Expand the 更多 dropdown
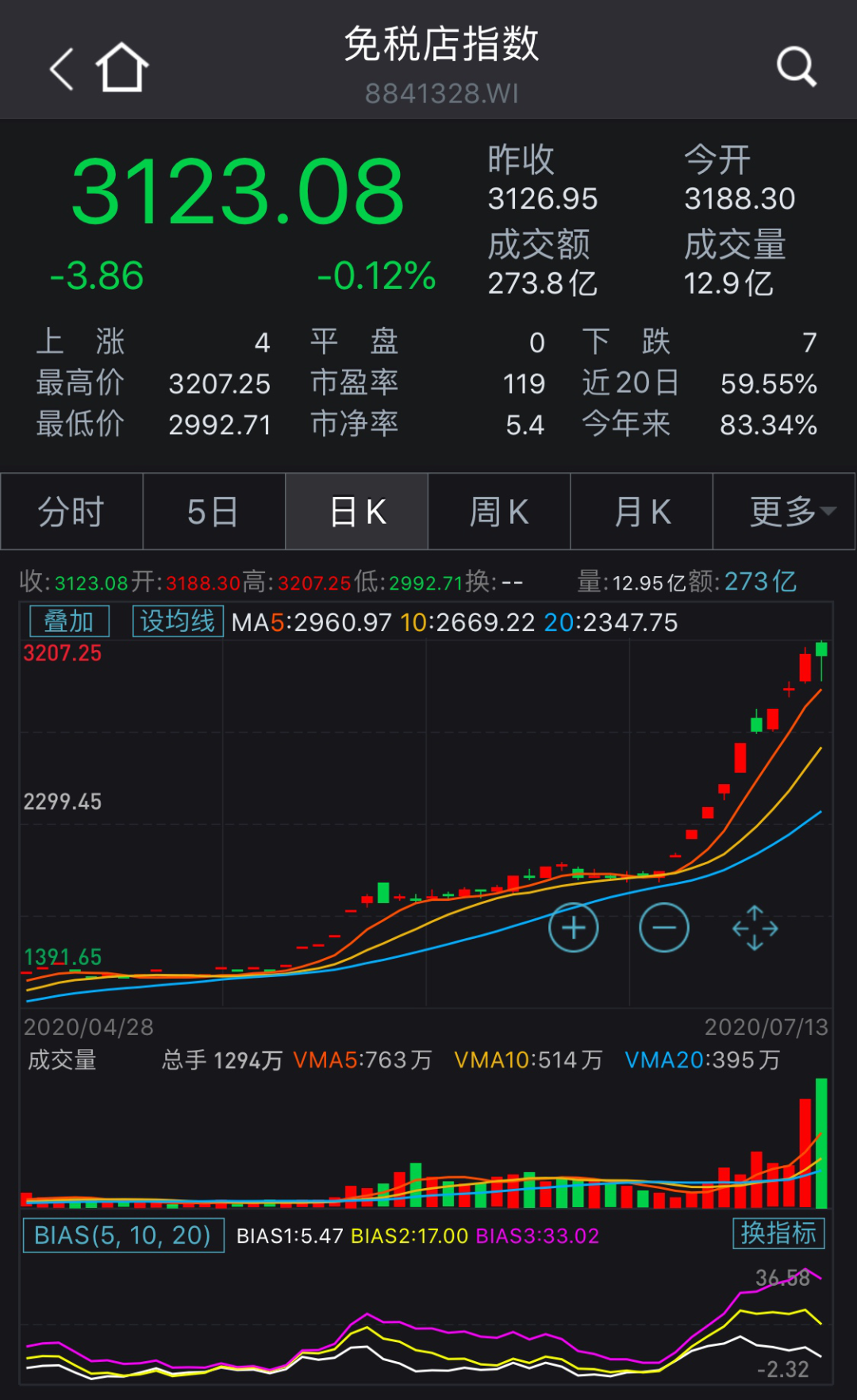Image resolution: width=857 pixels, height=1400 pixels. [x=784, y=511]
